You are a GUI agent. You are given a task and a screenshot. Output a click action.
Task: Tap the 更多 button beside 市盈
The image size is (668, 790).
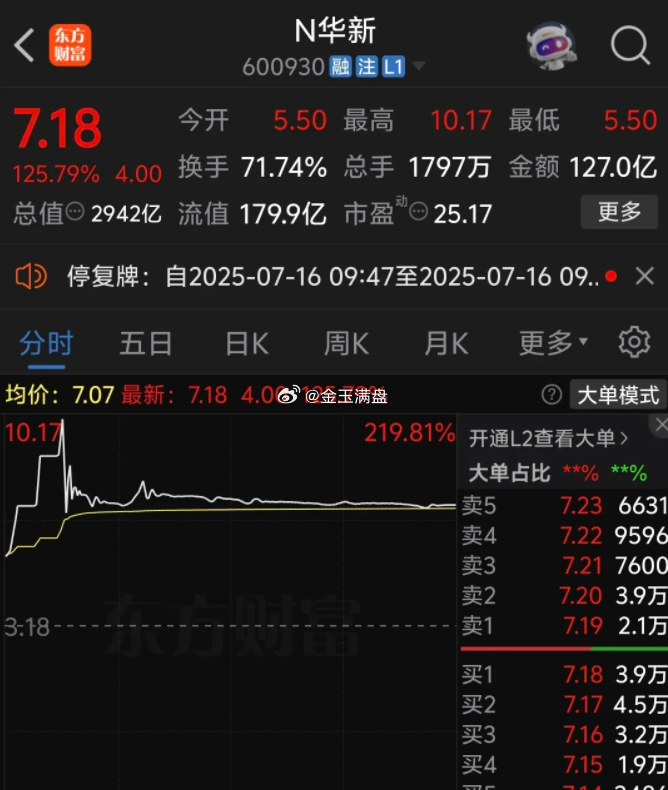(619, 211)
